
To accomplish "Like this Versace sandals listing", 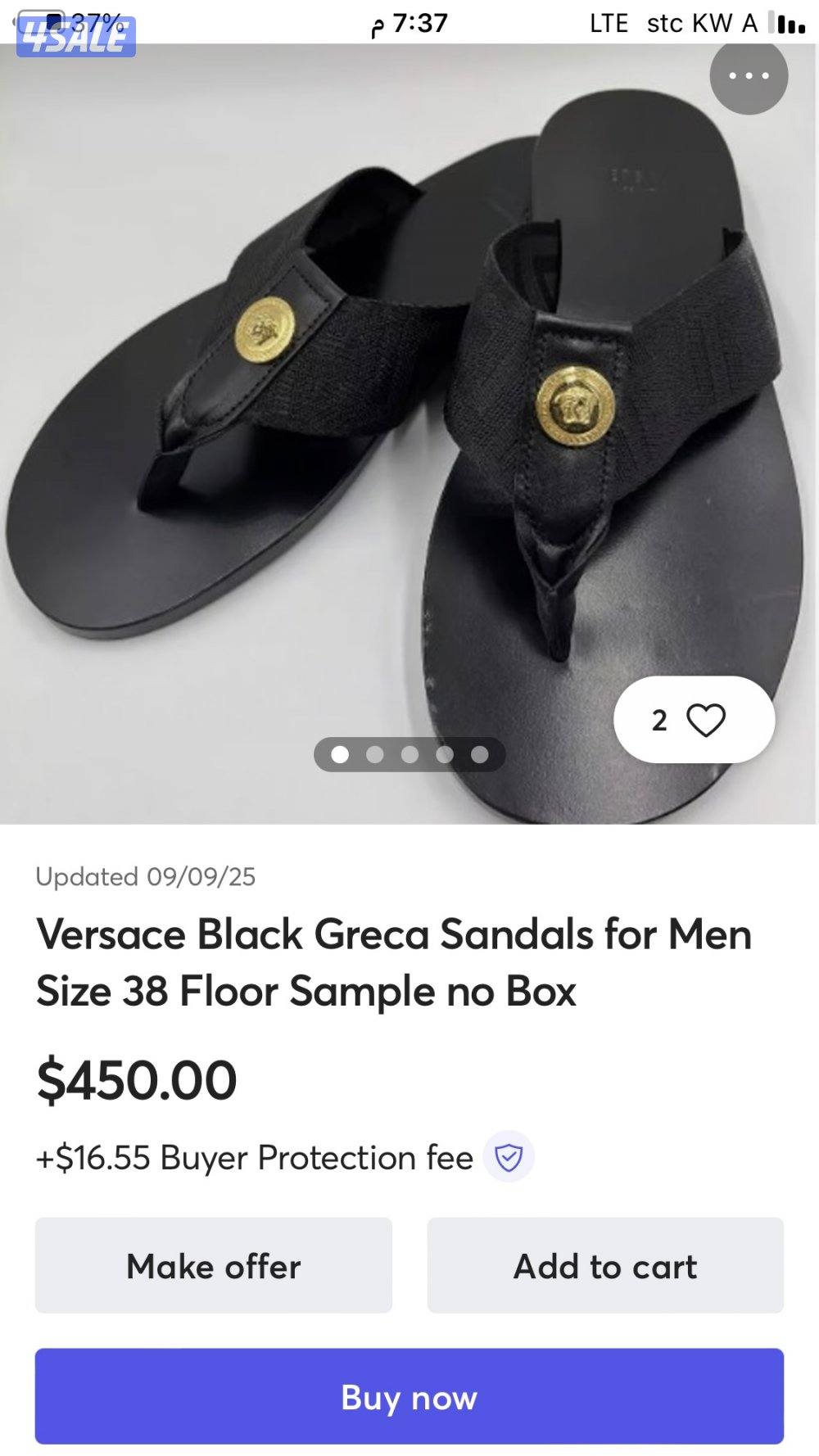I will point(705,720).
